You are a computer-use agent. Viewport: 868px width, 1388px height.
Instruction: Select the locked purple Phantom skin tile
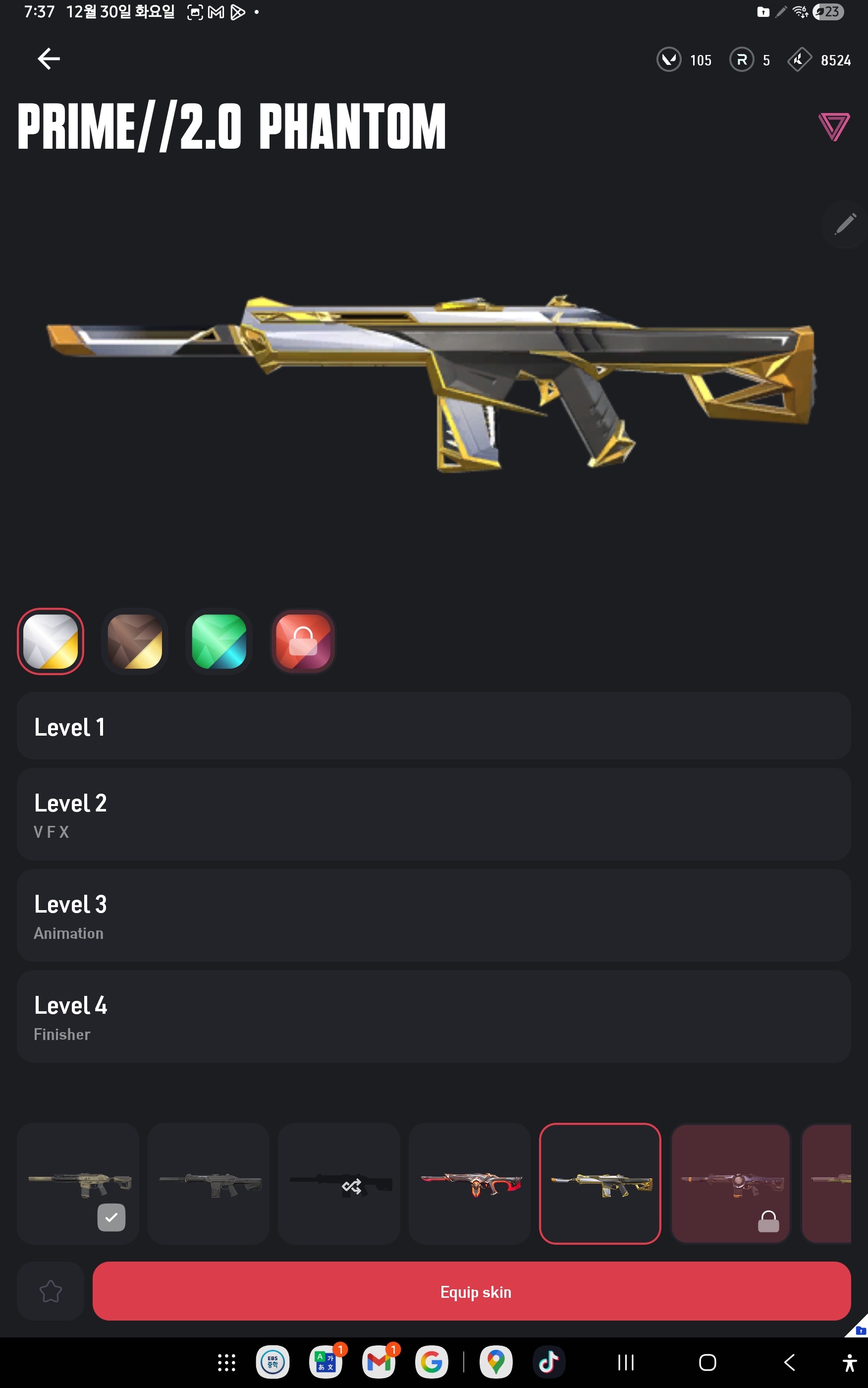[730, 1184]
